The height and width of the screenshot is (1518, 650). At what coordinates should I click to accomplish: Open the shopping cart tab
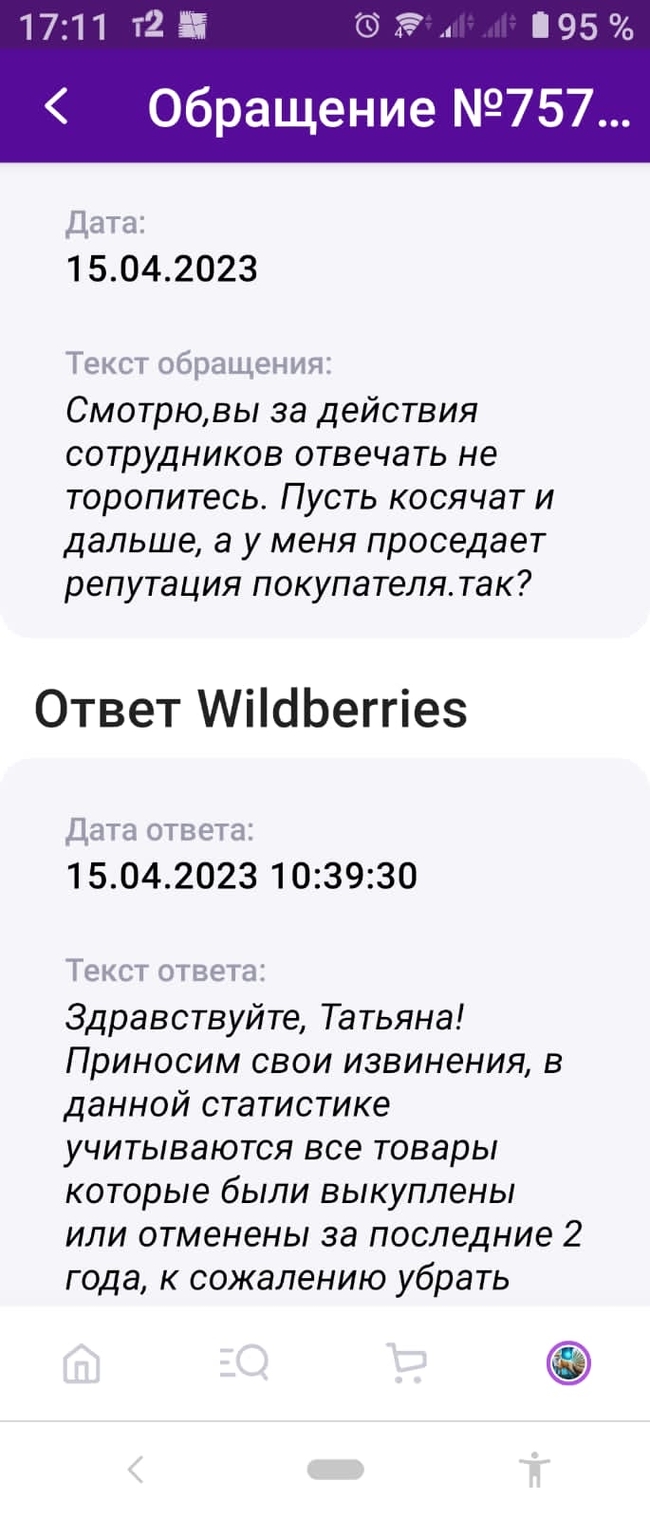(406, 1362)
